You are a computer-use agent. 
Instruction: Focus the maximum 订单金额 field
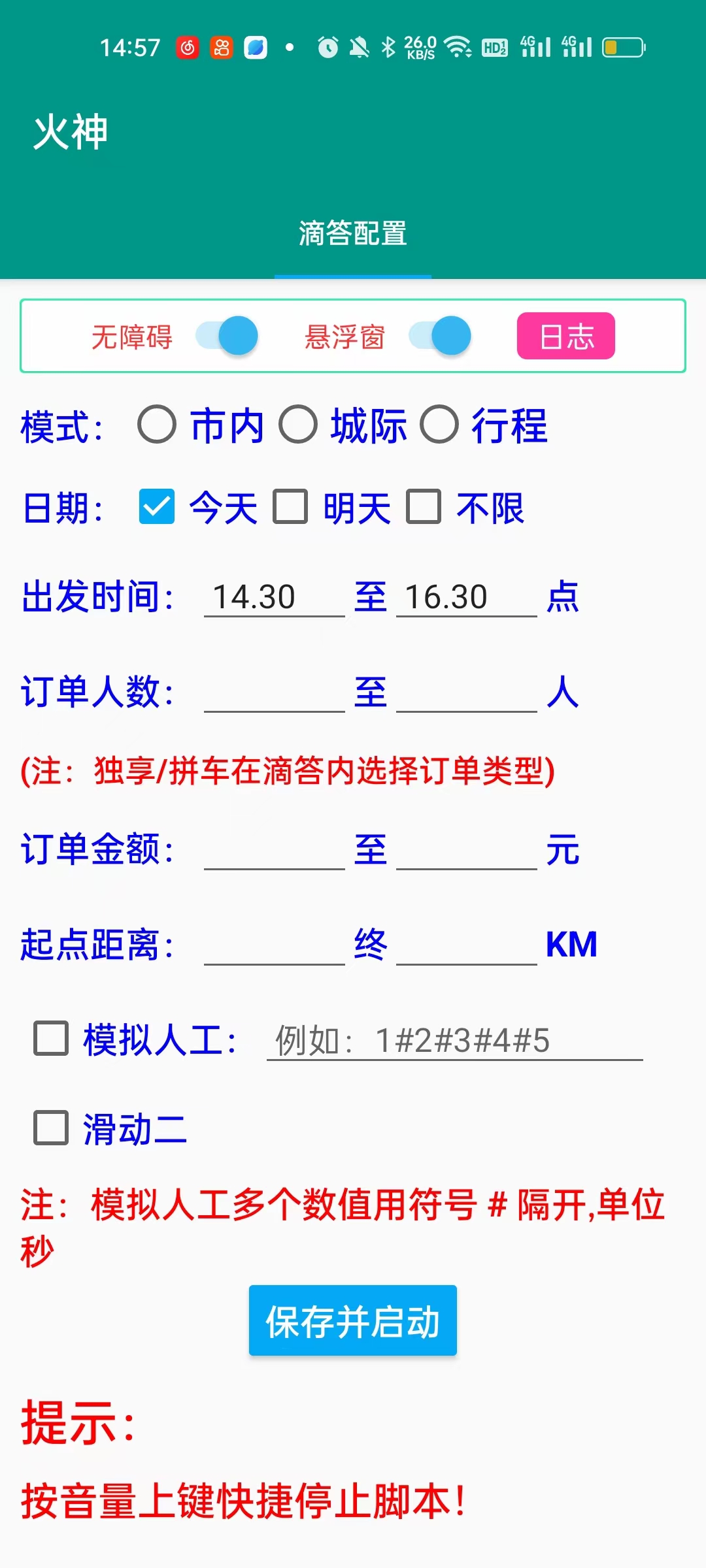tap(466, 851)
